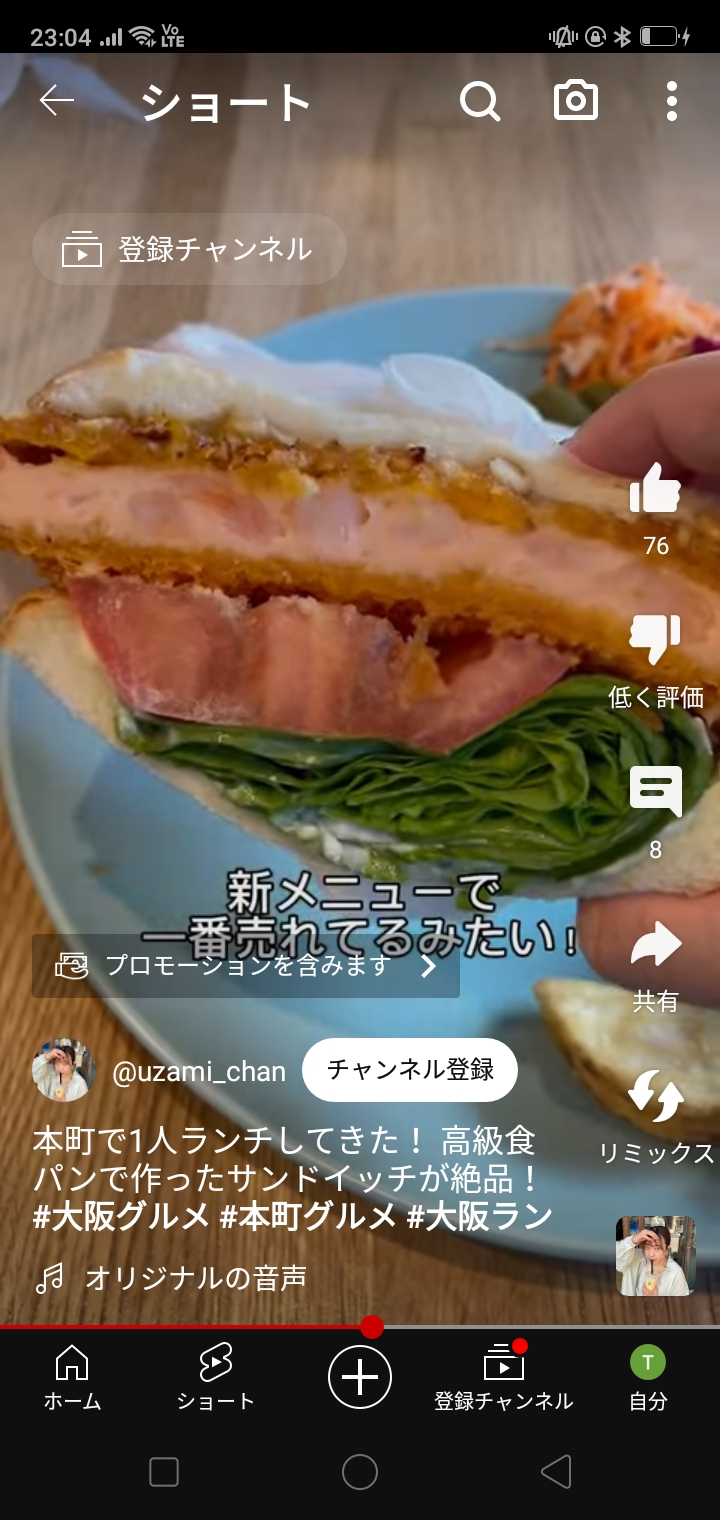Open the camera to create a Short
The height and width of the screenshot is (1520, 720).
click(x=576, y=101)
